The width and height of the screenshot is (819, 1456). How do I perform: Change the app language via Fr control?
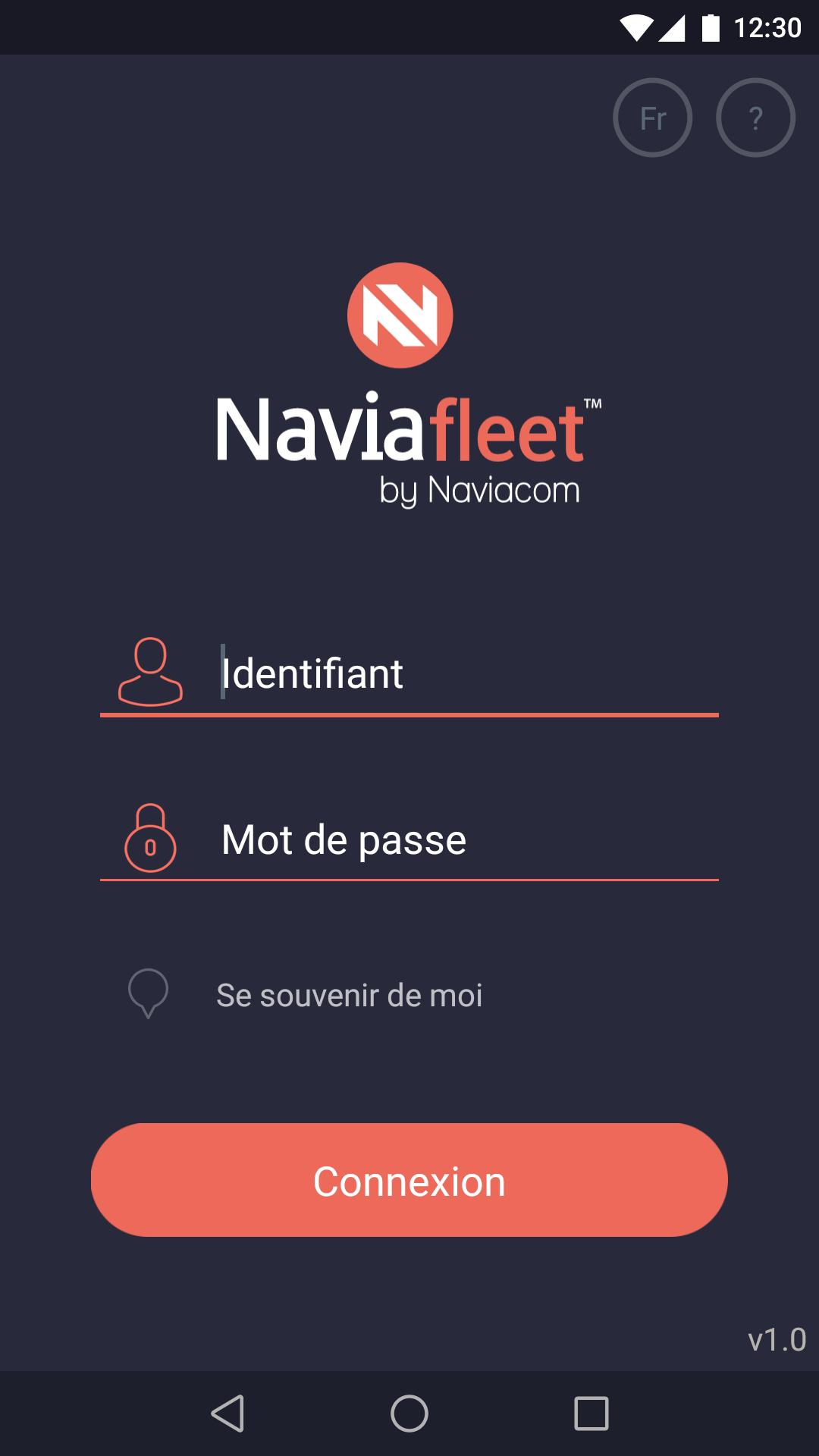[x=652, y=118]
